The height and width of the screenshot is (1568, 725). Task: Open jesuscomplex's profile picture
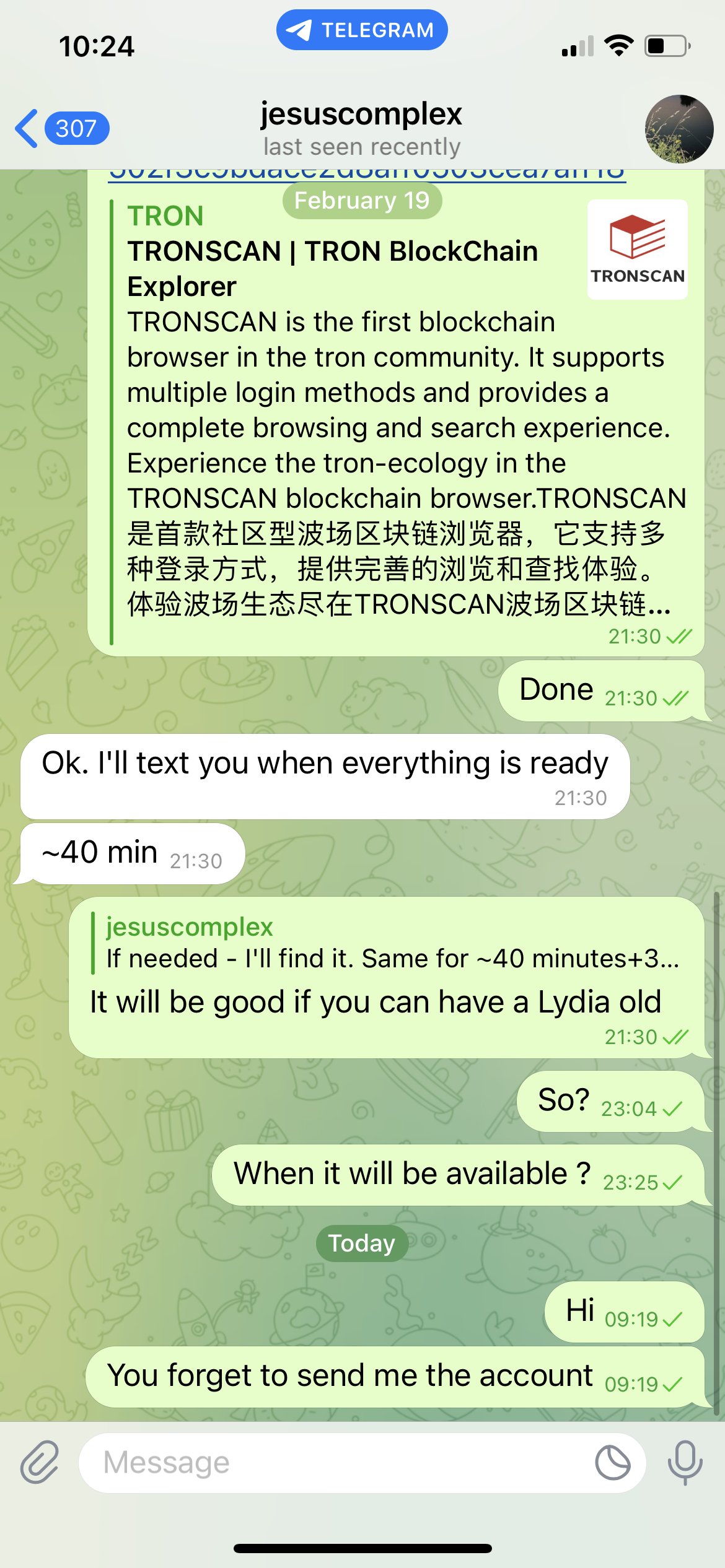679,129
